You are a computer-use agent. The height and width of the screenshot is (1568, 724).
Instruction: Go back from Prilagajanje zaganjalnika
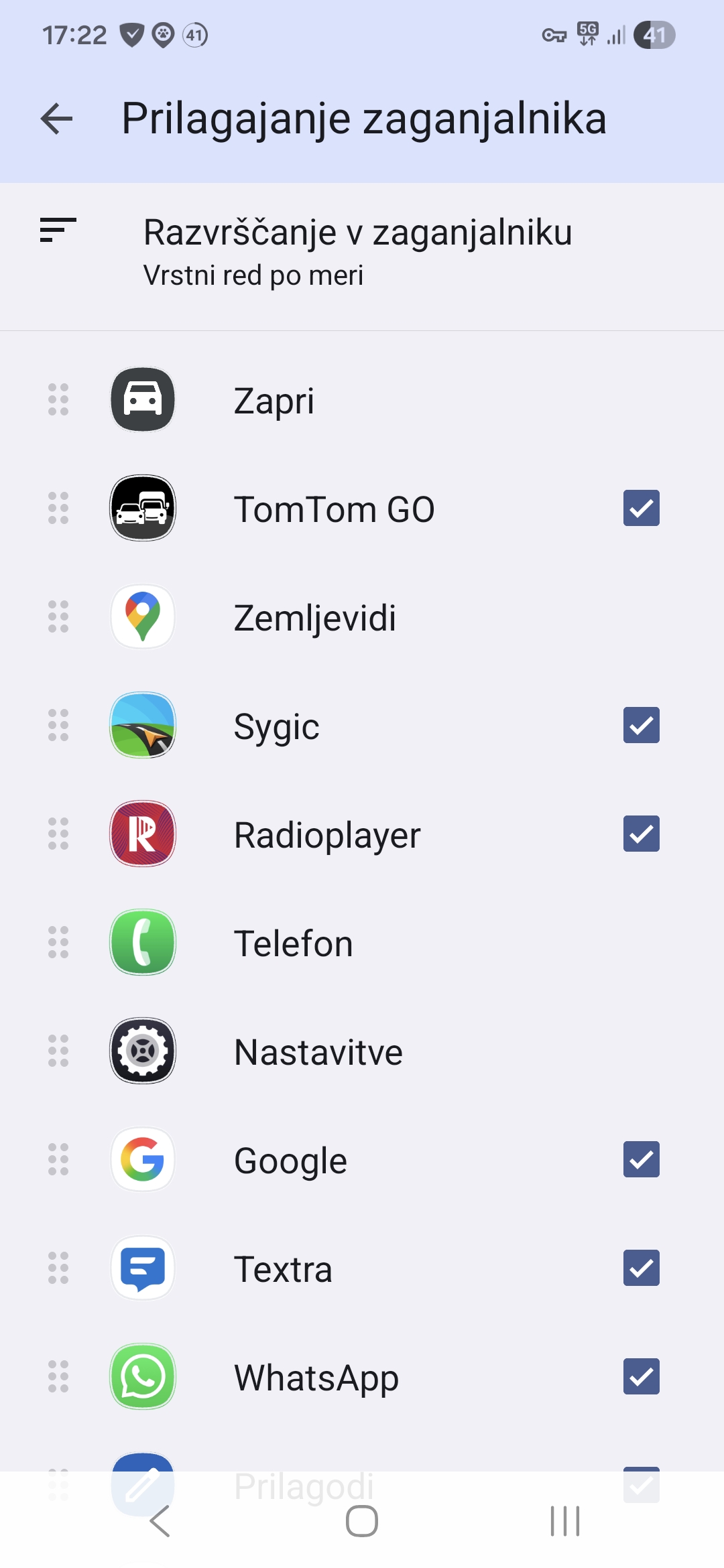tap(57, 119)
